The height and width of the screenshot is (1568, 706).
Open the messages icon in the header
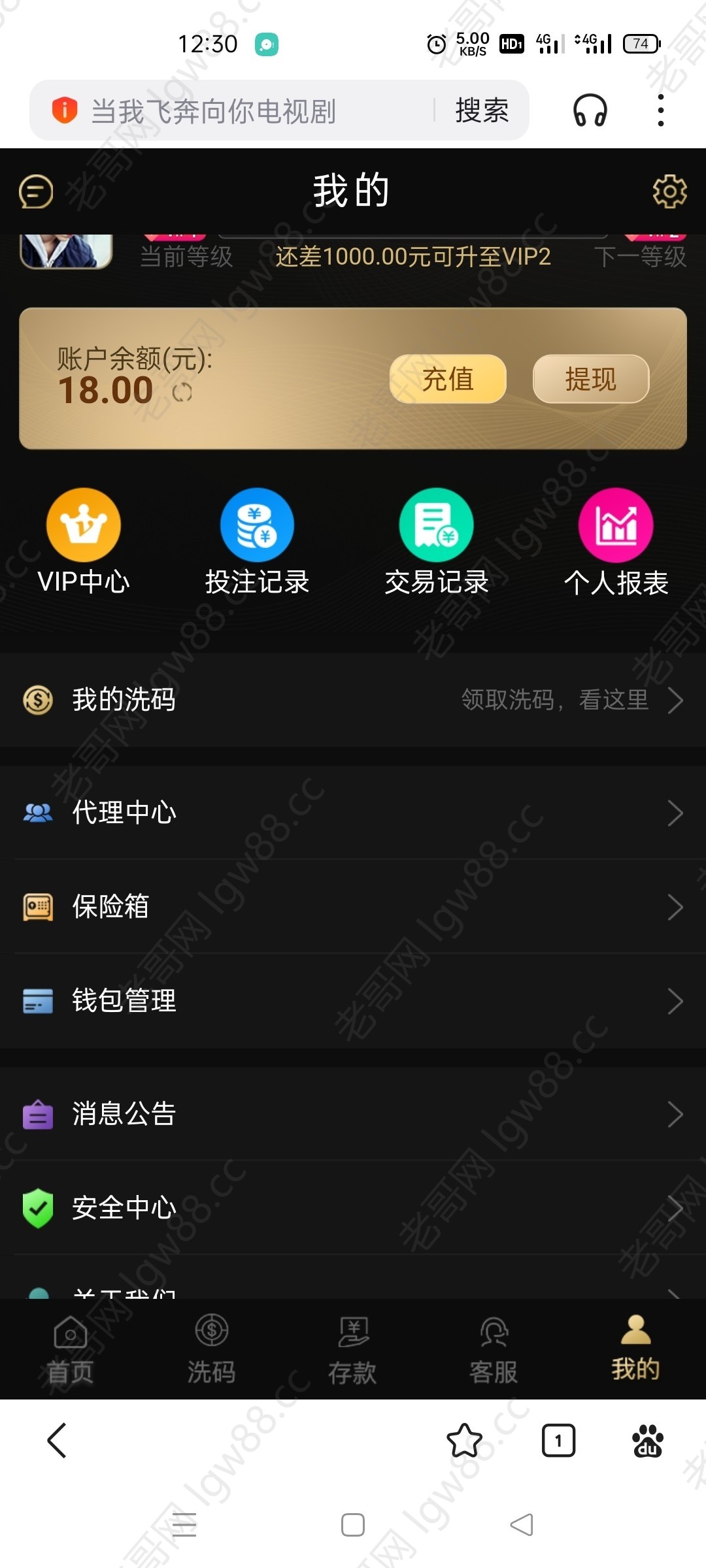[36, 191]
